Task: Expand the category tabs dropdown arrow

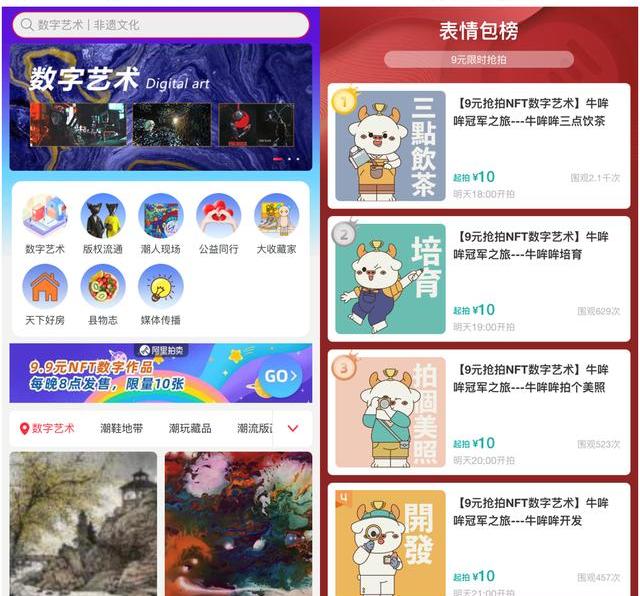Action: (x=293, y=428)
